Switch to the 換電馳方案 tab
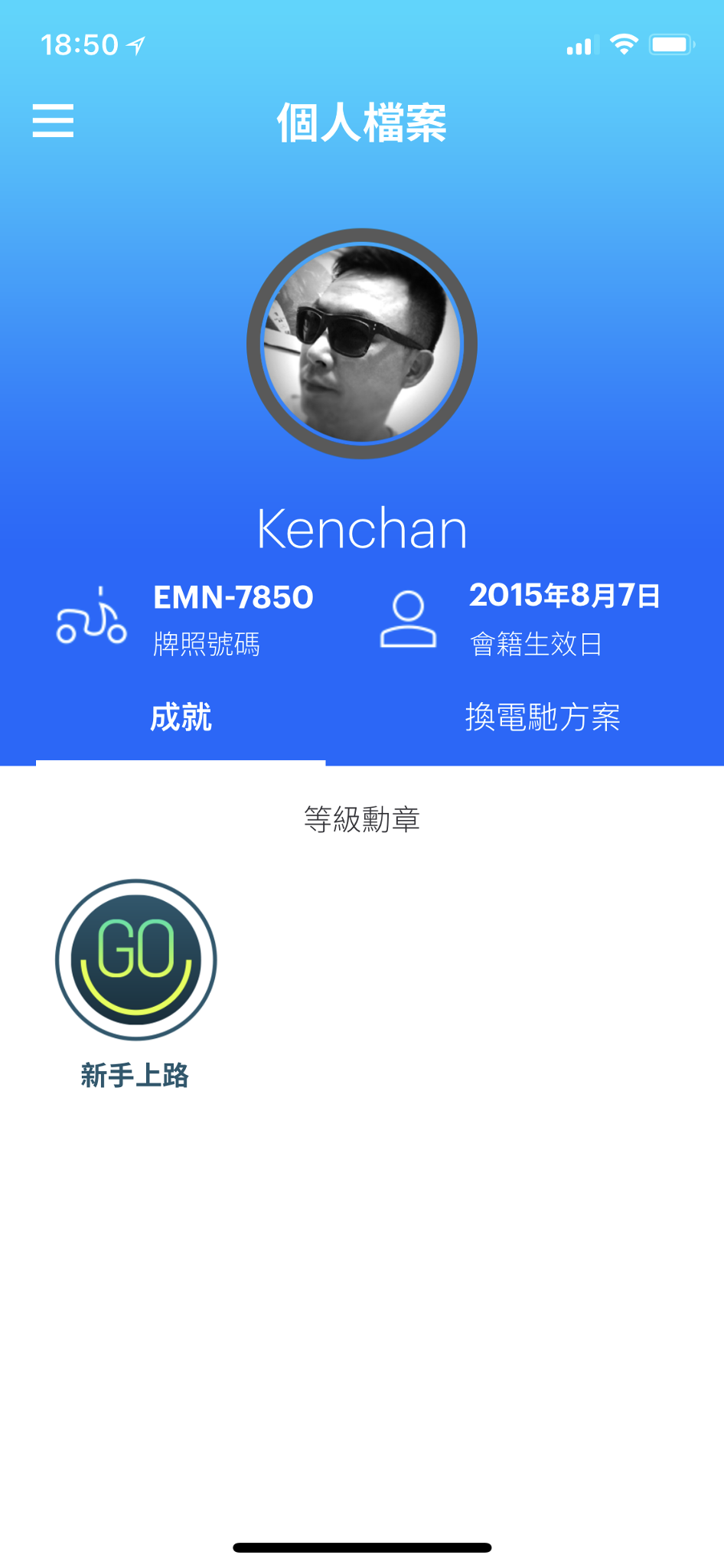 pyautogui.click(x=543, y=718)
